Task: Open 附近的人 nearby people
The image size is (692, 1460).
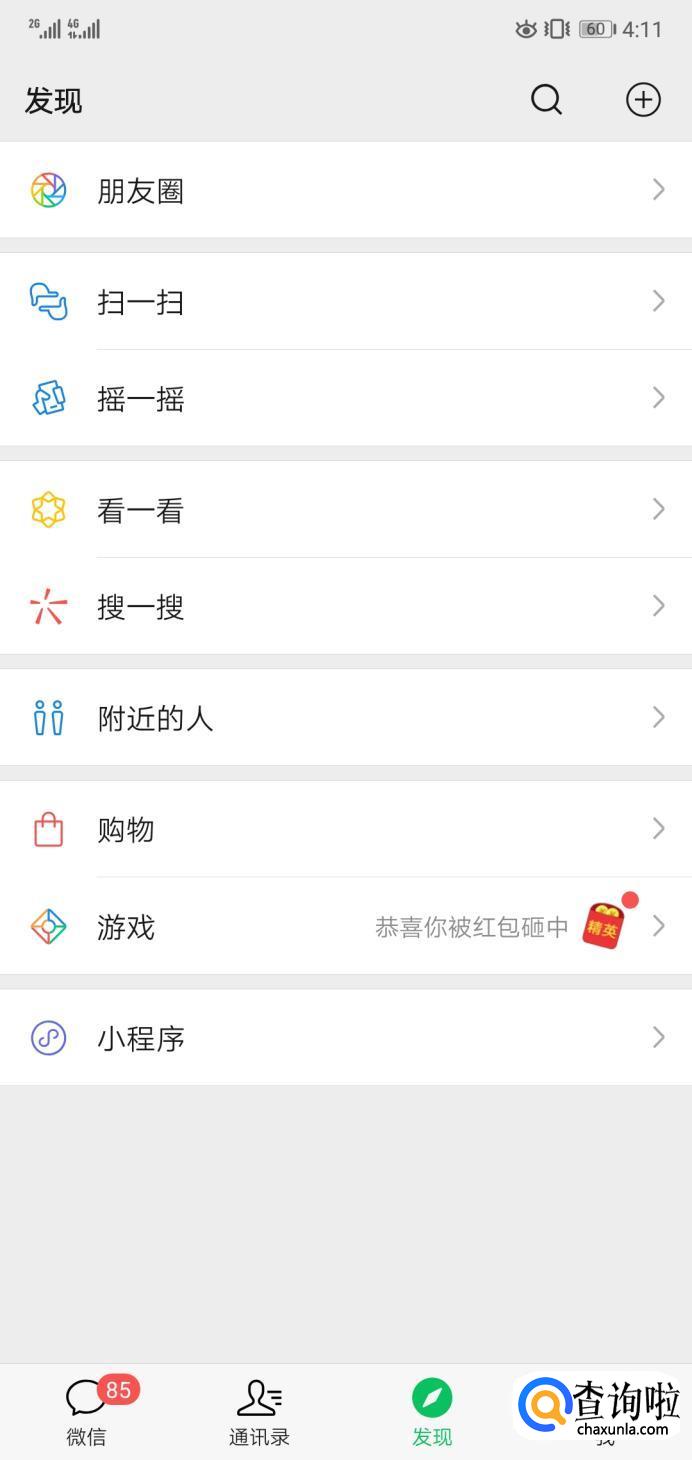Action: tap(346, 717)
